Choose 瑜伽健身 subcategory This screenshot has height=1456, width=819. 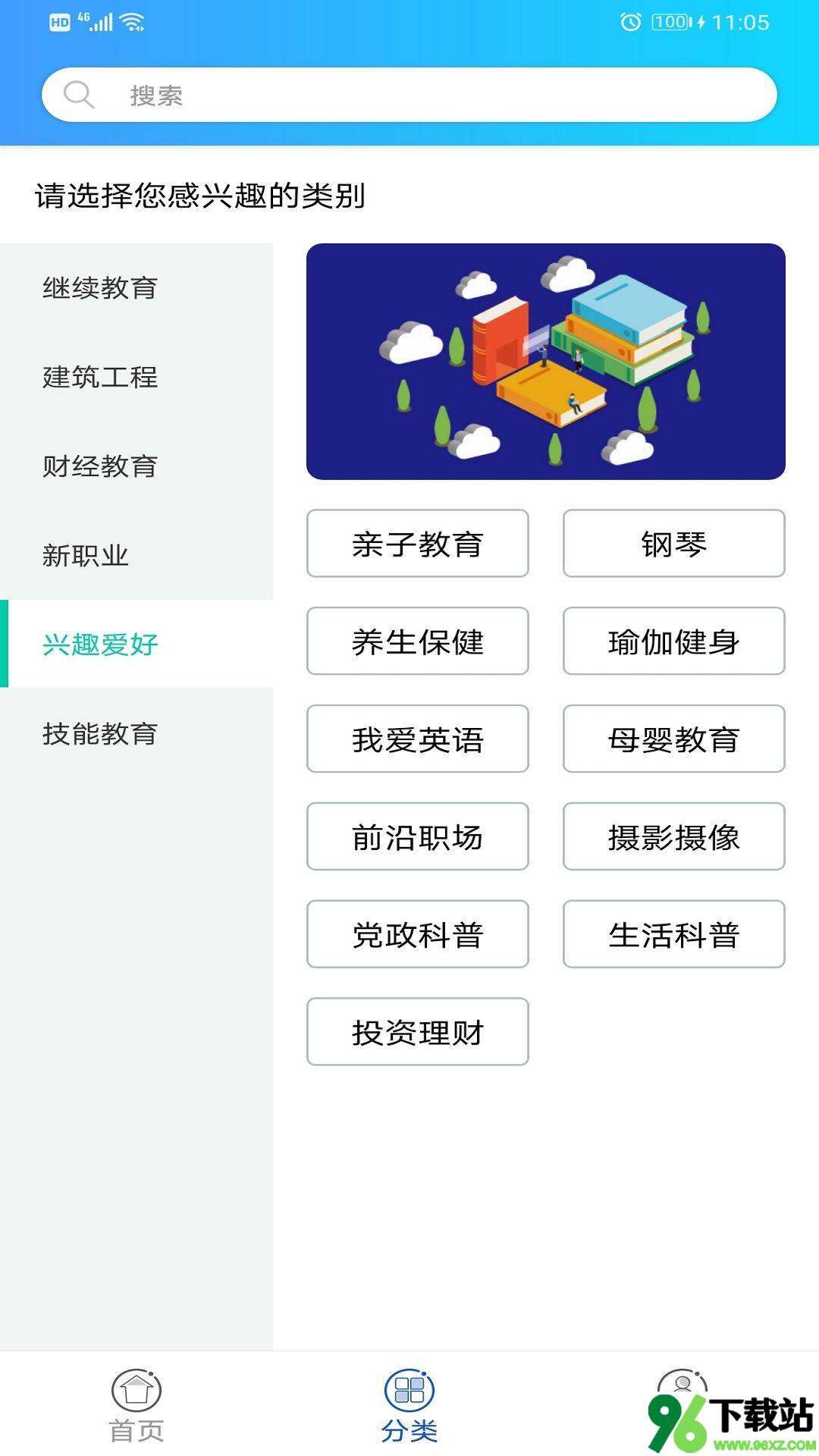pyautogui.click(x=673, y=642)
